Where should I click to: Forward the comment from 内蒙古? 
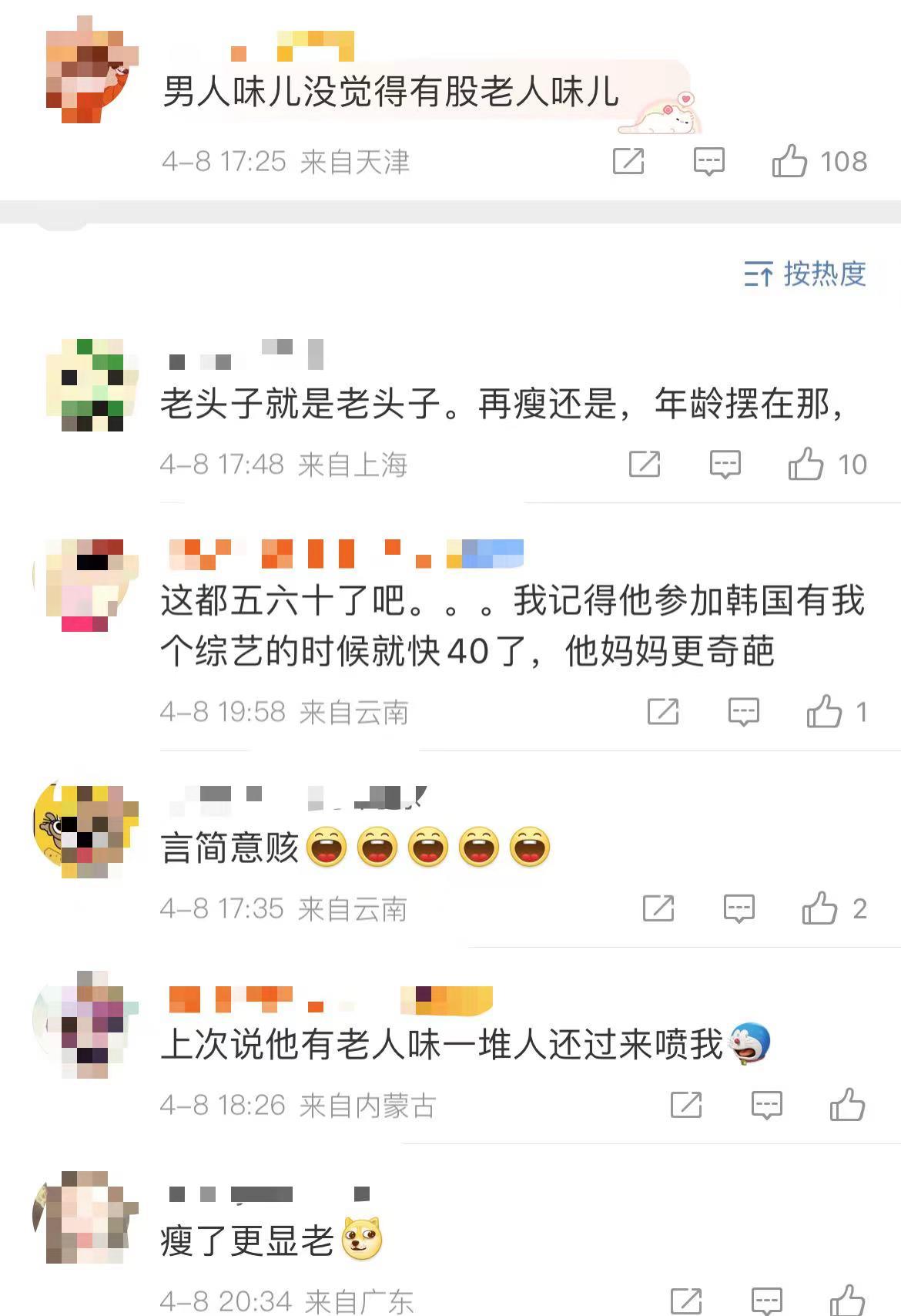685,1105
